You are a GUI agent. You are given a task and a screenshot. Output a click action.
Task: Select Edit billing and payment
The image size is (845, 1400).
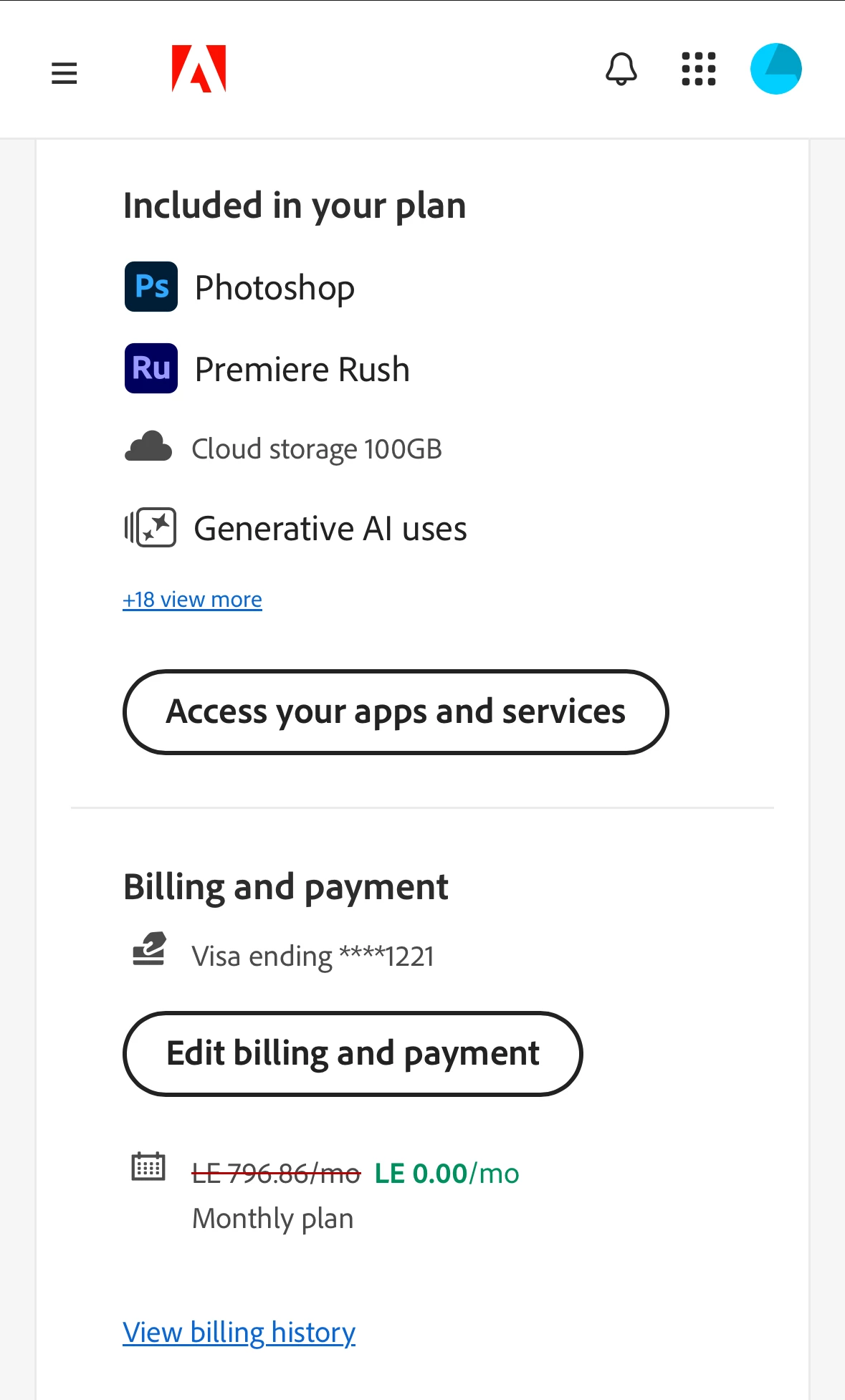click(353, 1054)
